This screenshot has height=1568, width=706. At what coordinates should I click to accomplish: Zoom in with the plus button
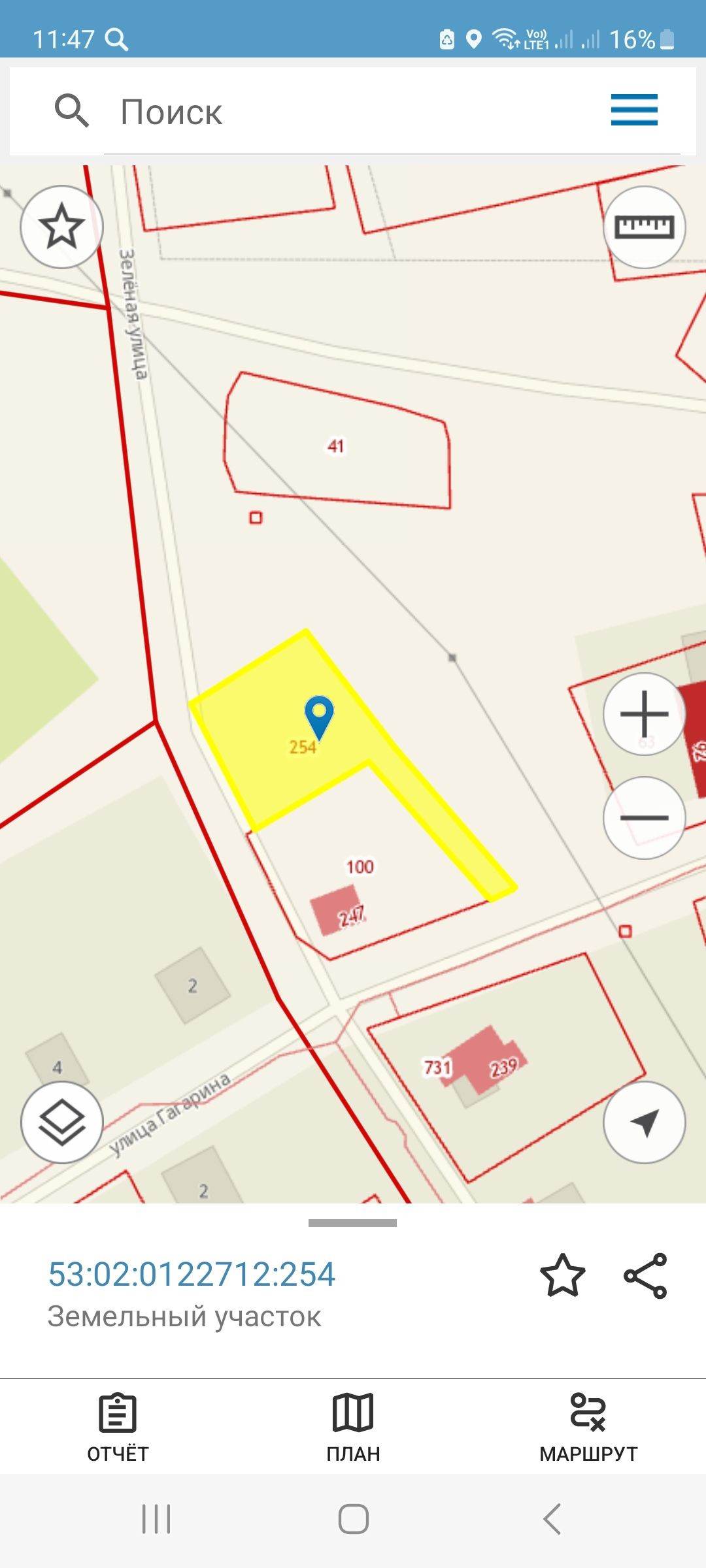(x=644, y=713)
